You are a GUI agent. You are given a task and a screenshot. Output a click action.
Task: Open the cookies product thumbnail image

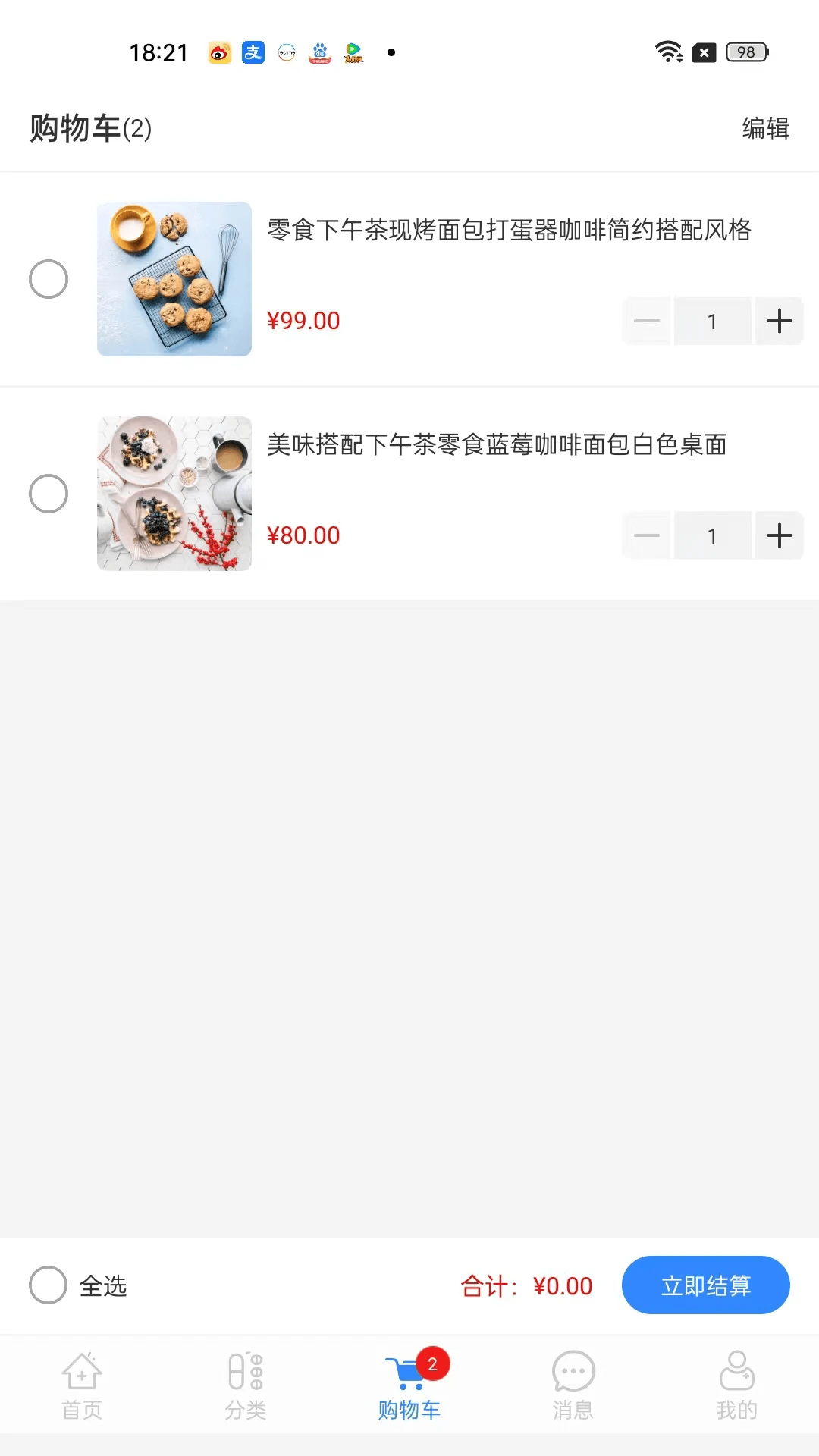point(174,279)
